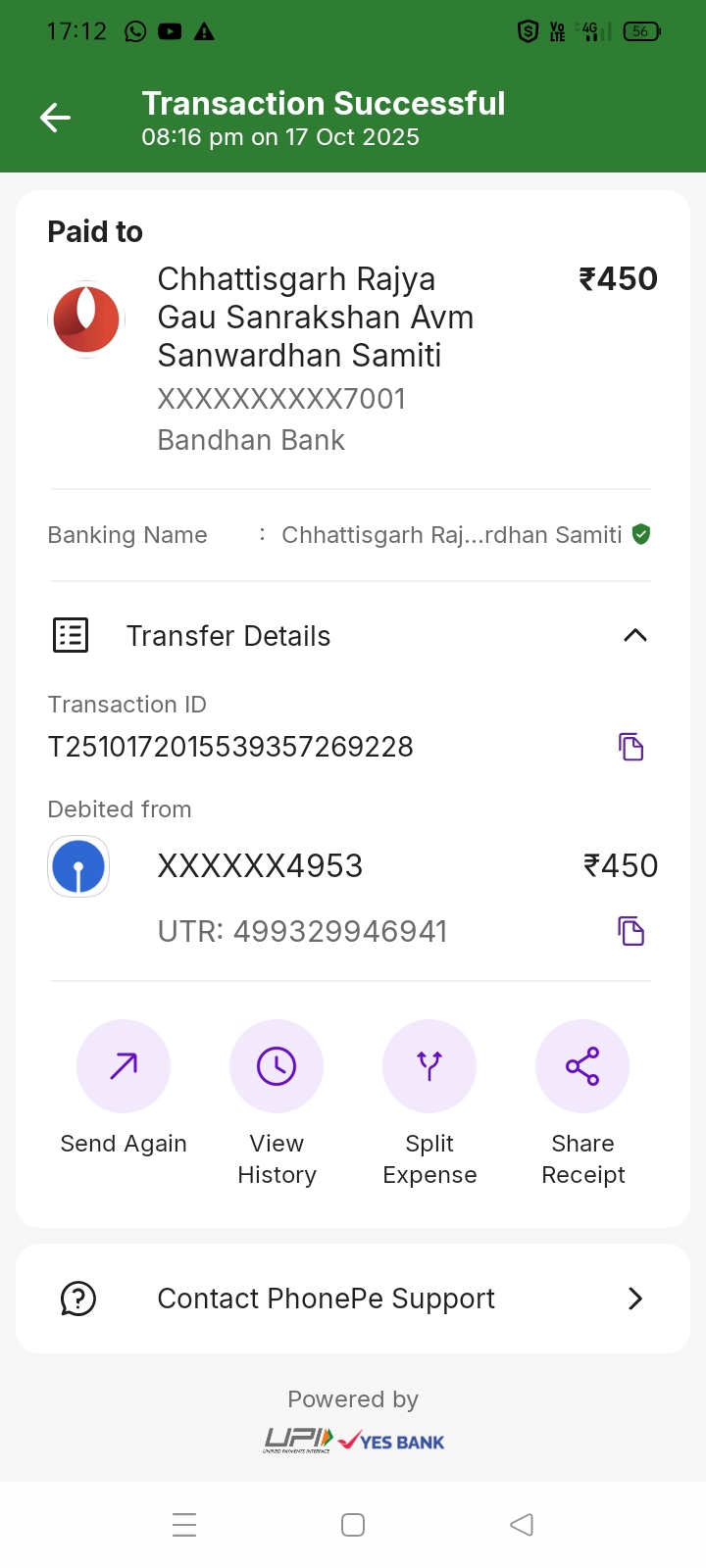Copy the UTR number
Viewport: 706px width, 1568px height.
pos(630,931)
